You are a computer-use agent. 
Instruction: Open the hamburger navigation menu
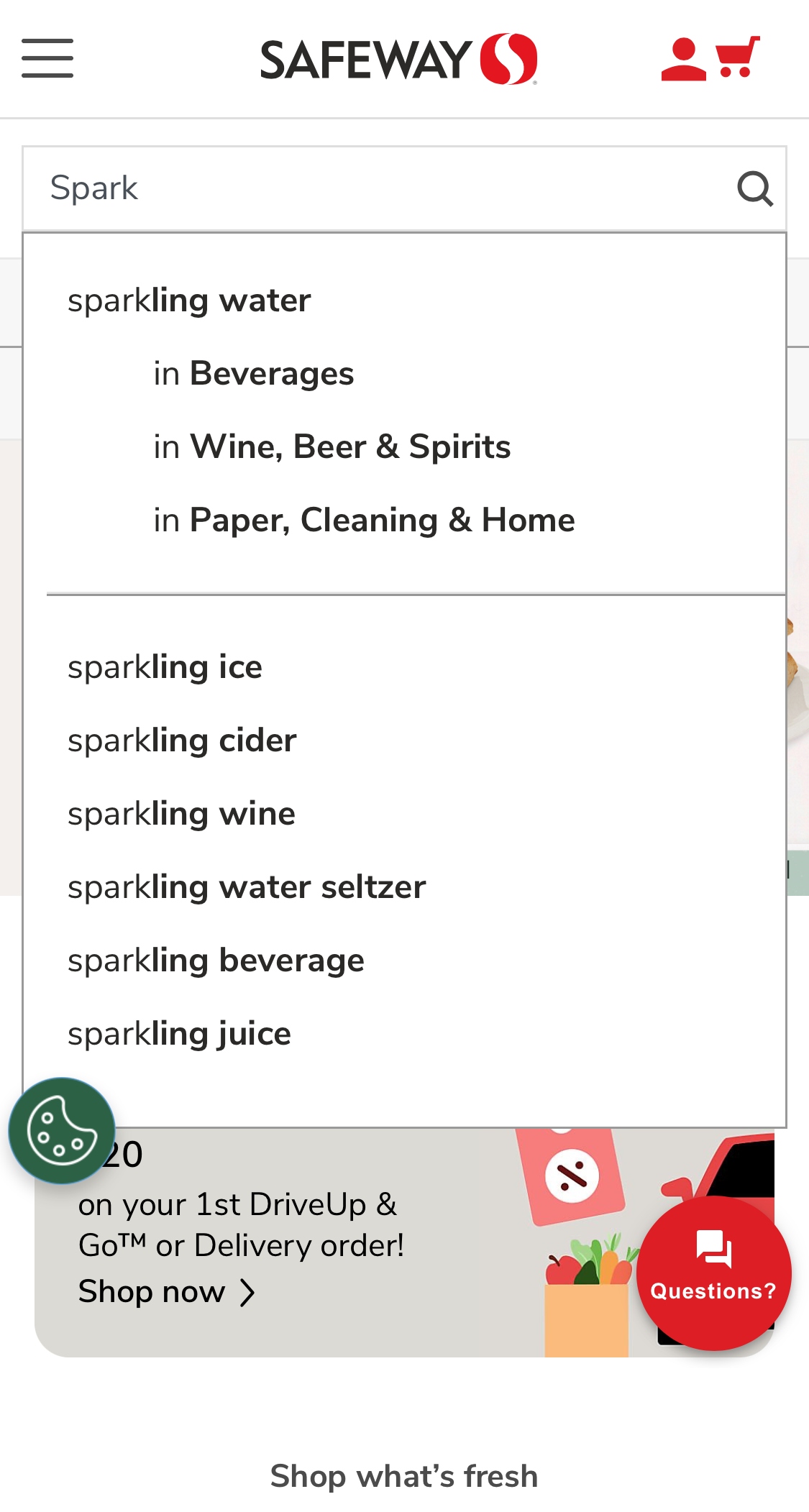(x=46, y=59)
